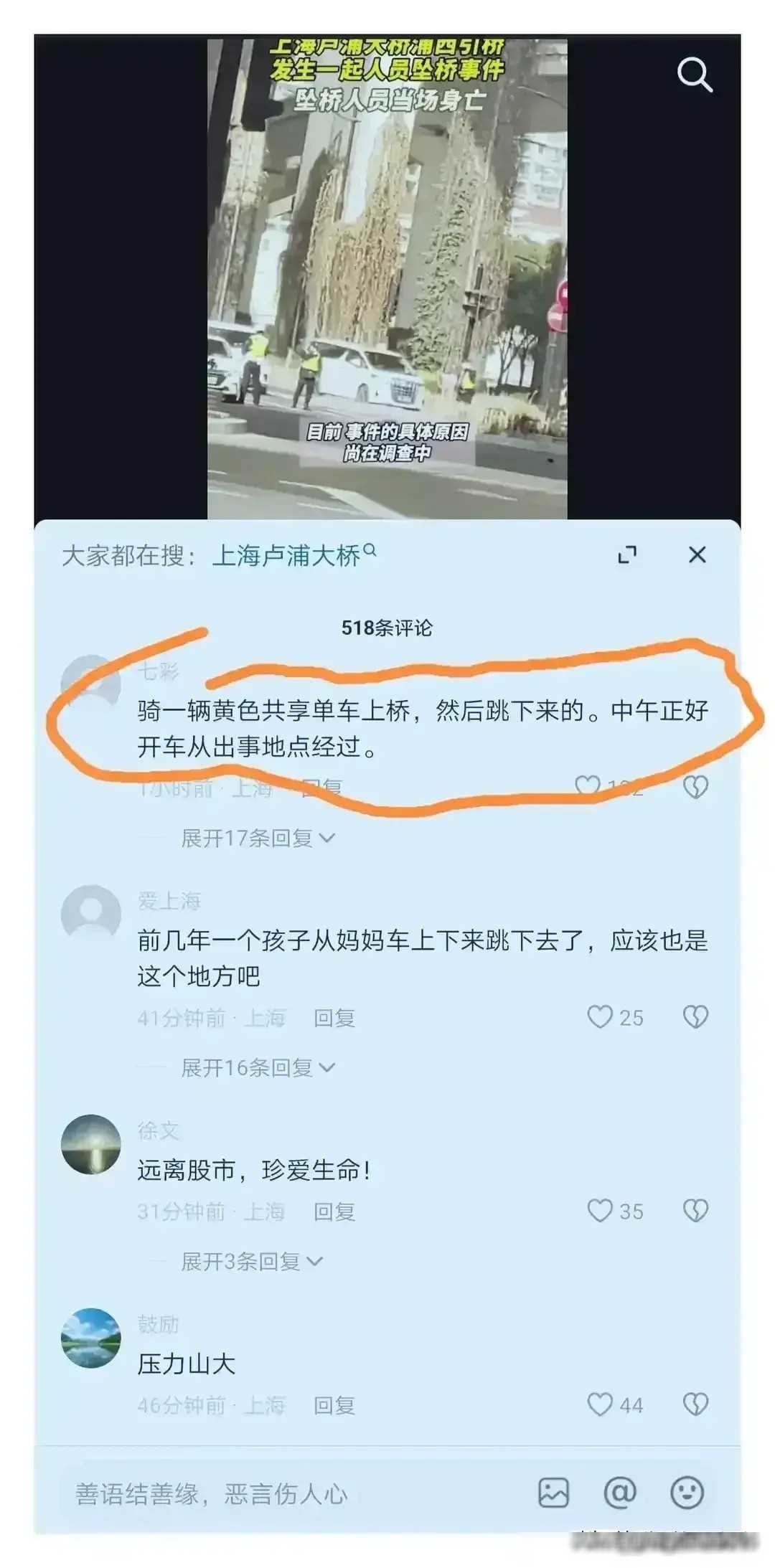Expand the comments panel to full screen
This screenshot has height=1568, width=775.
point(627,554)
